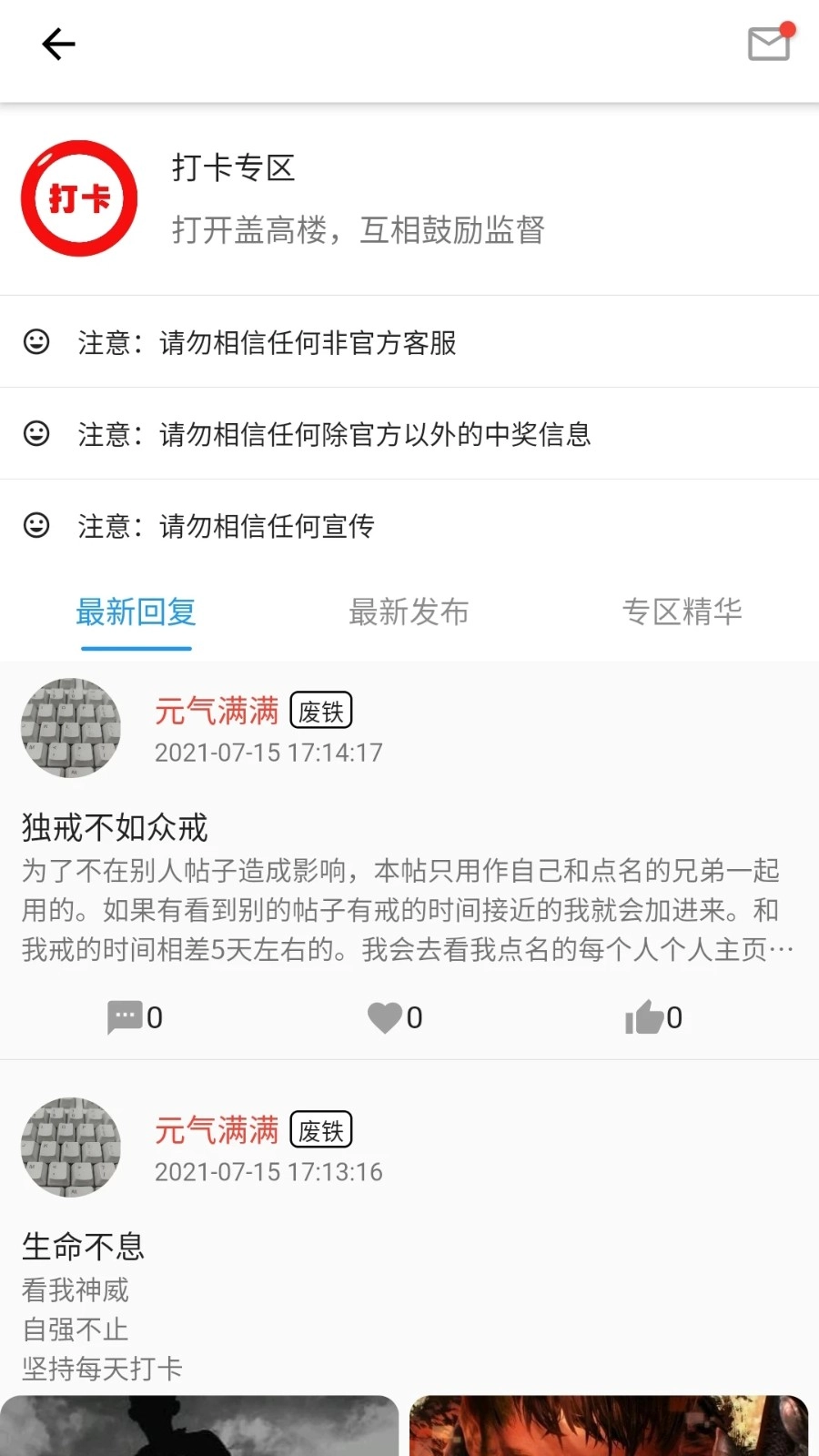Tap the back arrow to return
Screen dimensions: 819x1456
coord(58,44)
